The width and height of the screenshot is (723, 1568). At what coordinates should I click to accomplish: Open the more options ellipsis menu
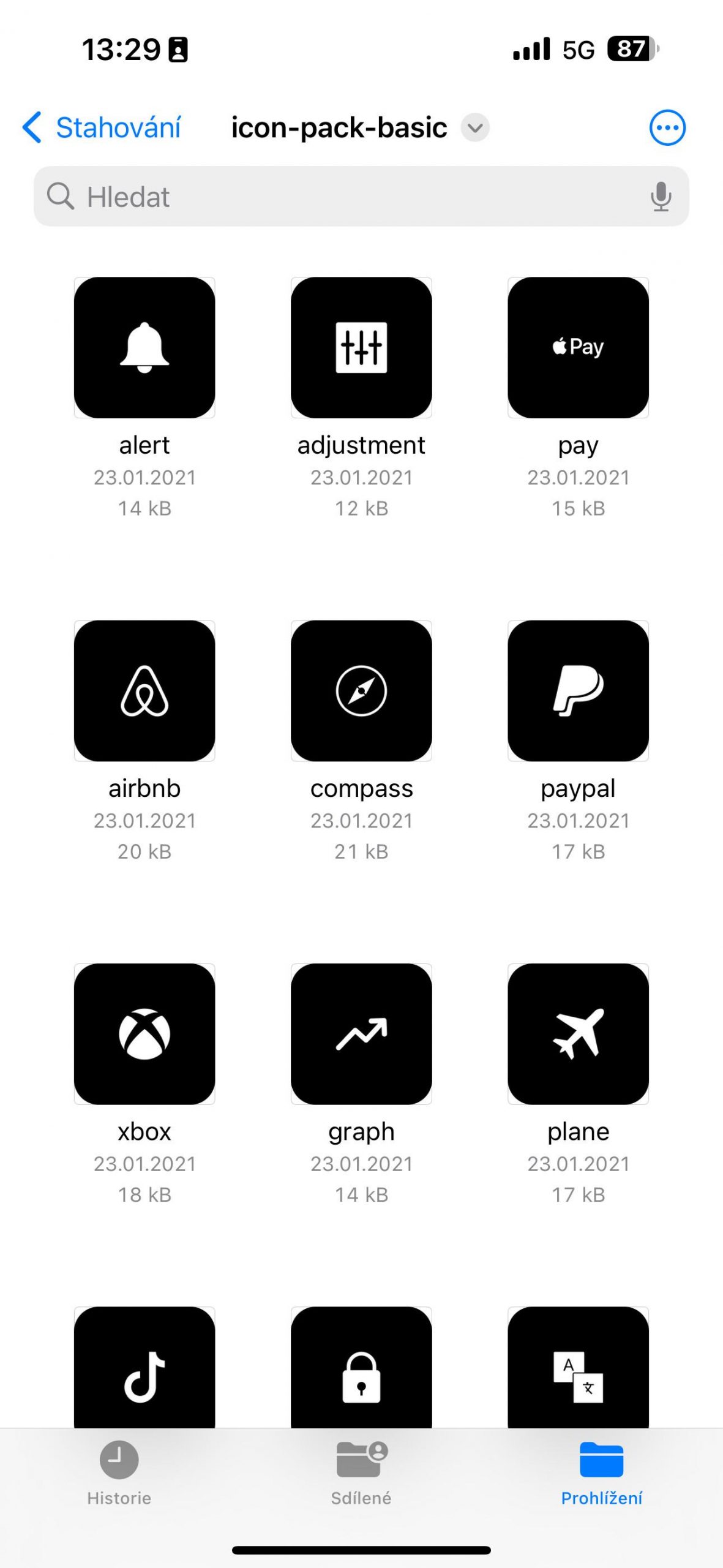tap(667, 128)
